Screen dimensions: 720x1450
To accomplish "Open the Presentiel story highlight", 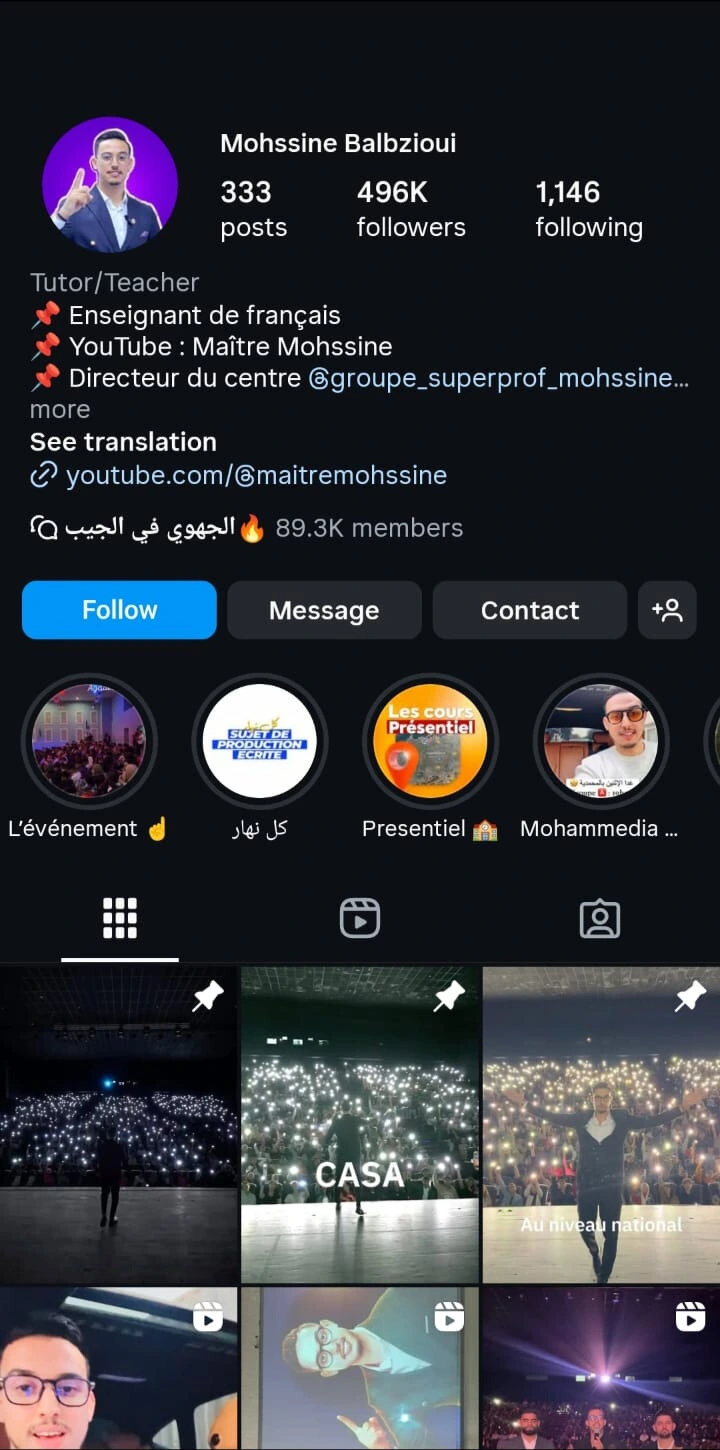I will 430,741.
